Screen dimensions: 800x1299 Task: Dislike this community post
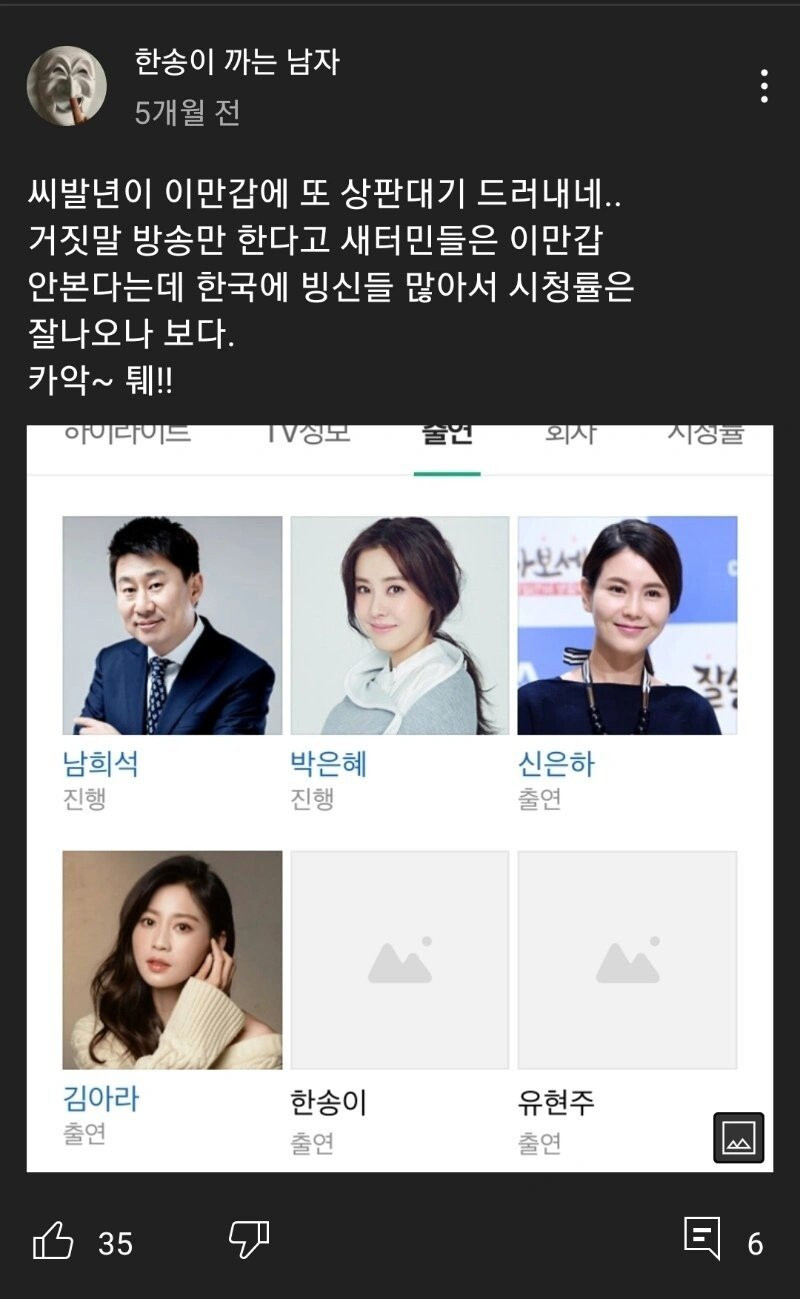[x=248, y=1240]
